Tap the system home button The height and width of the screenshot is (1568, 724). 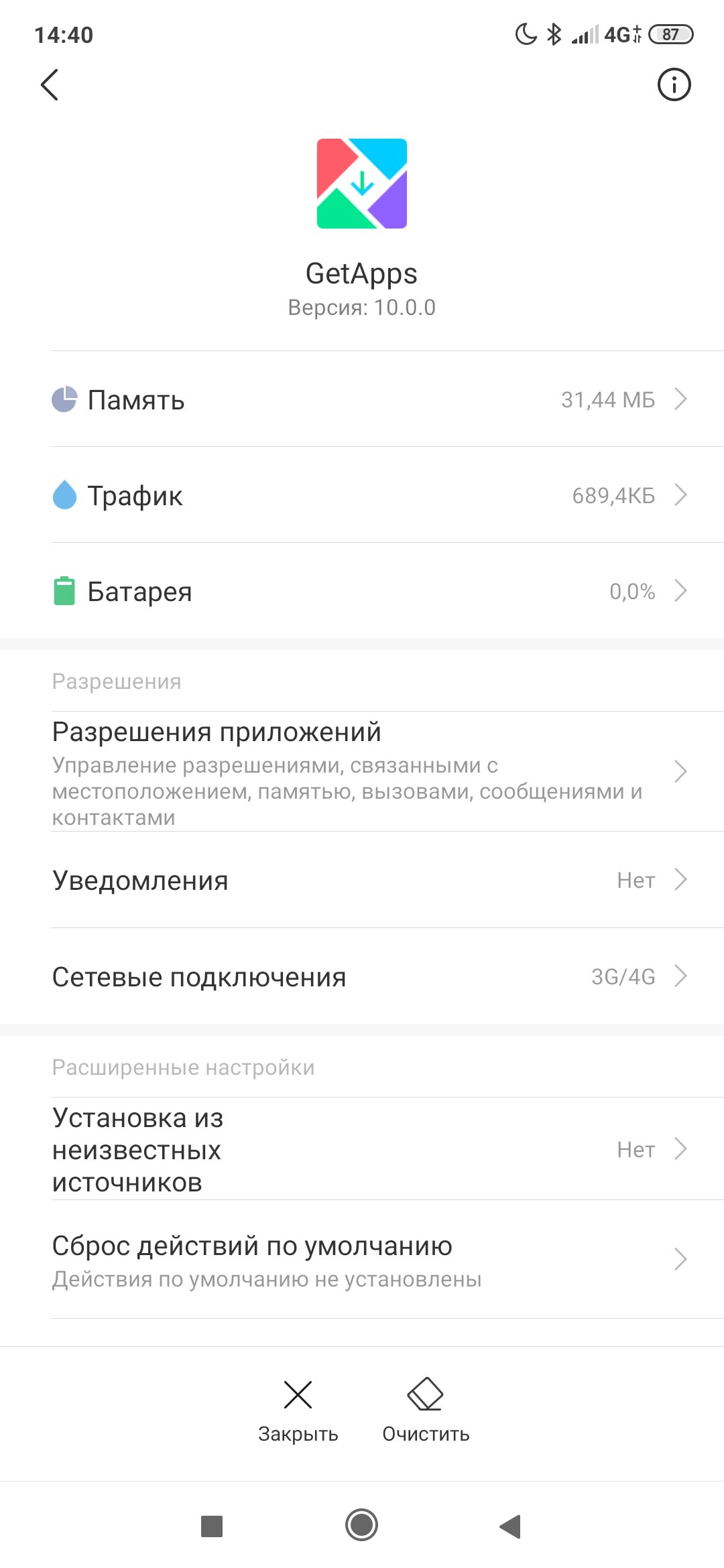tap(362, 1525)
